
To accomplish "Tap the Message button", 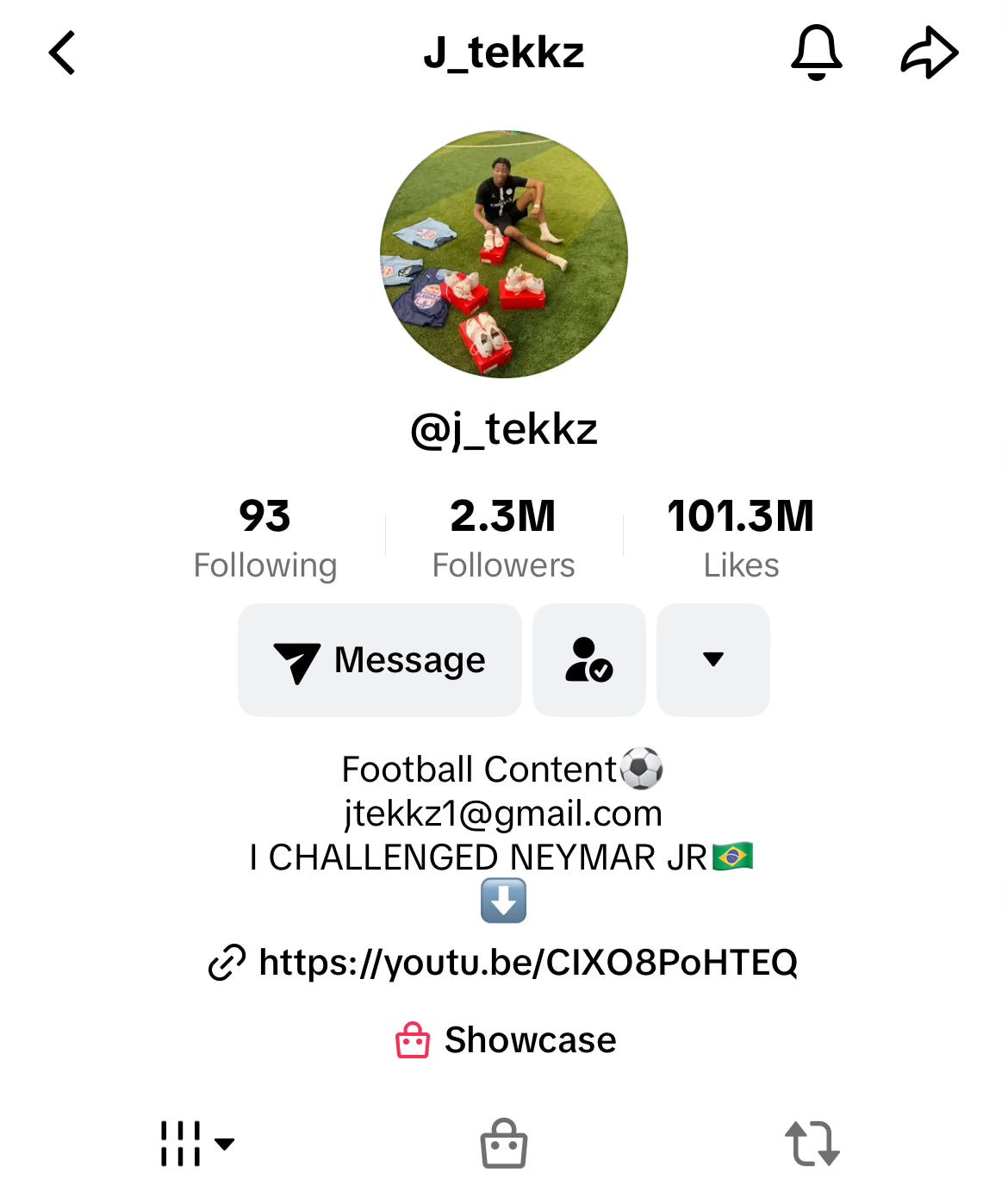I will [x=380, y=660].
